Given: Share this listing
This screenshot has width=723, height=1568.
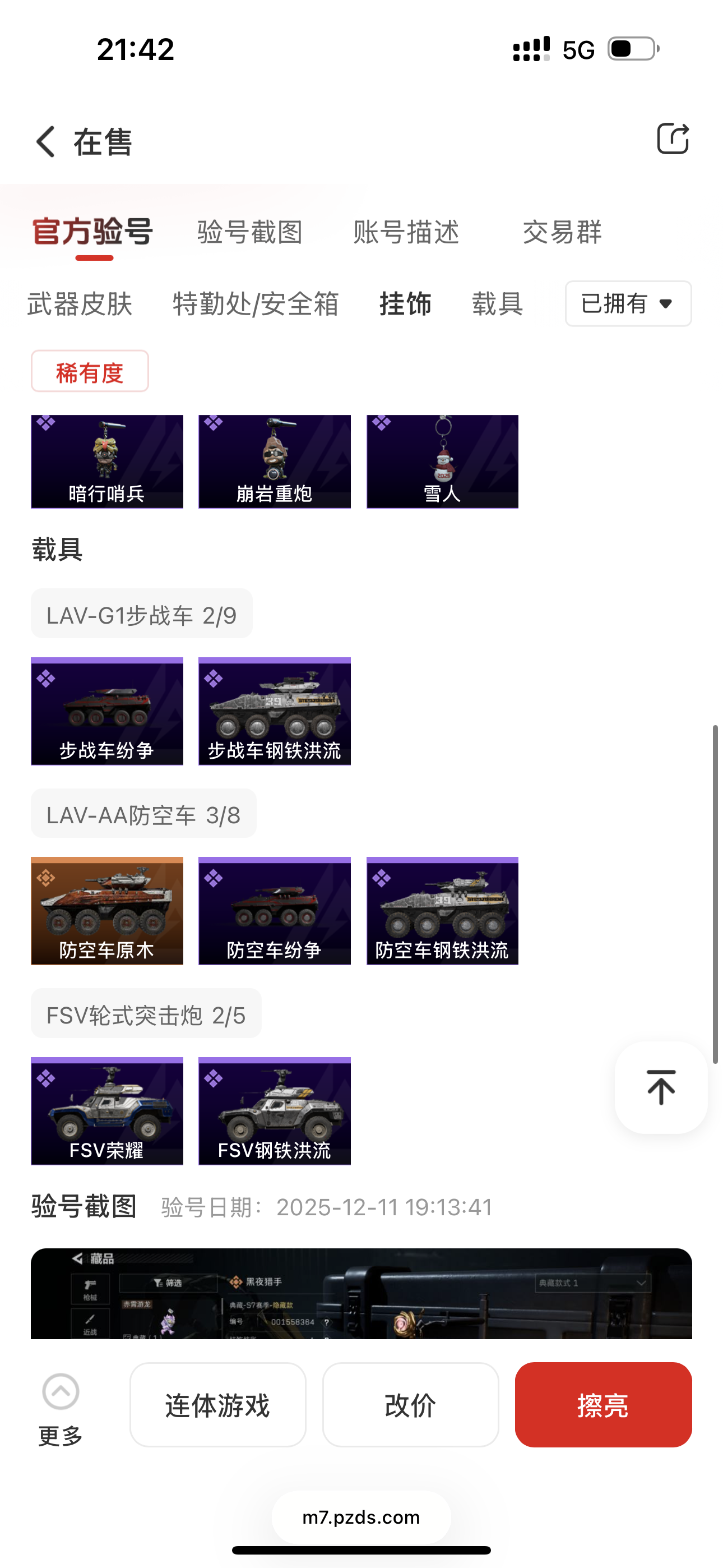Looking at the screenshot, I should (673, 139).
